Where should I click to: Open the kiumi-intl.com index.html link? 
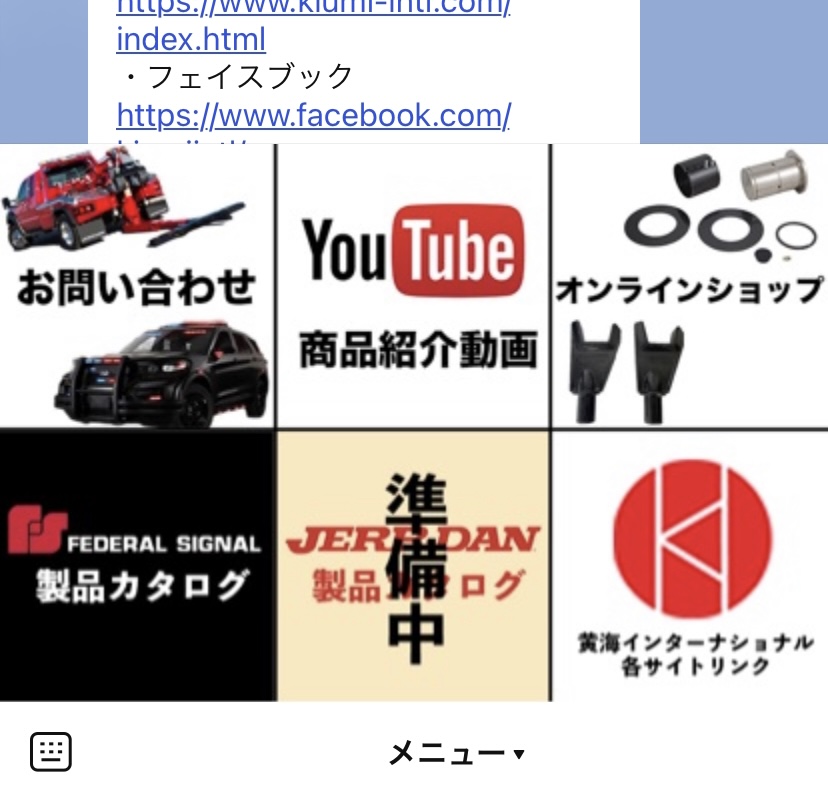pos(191,39)
